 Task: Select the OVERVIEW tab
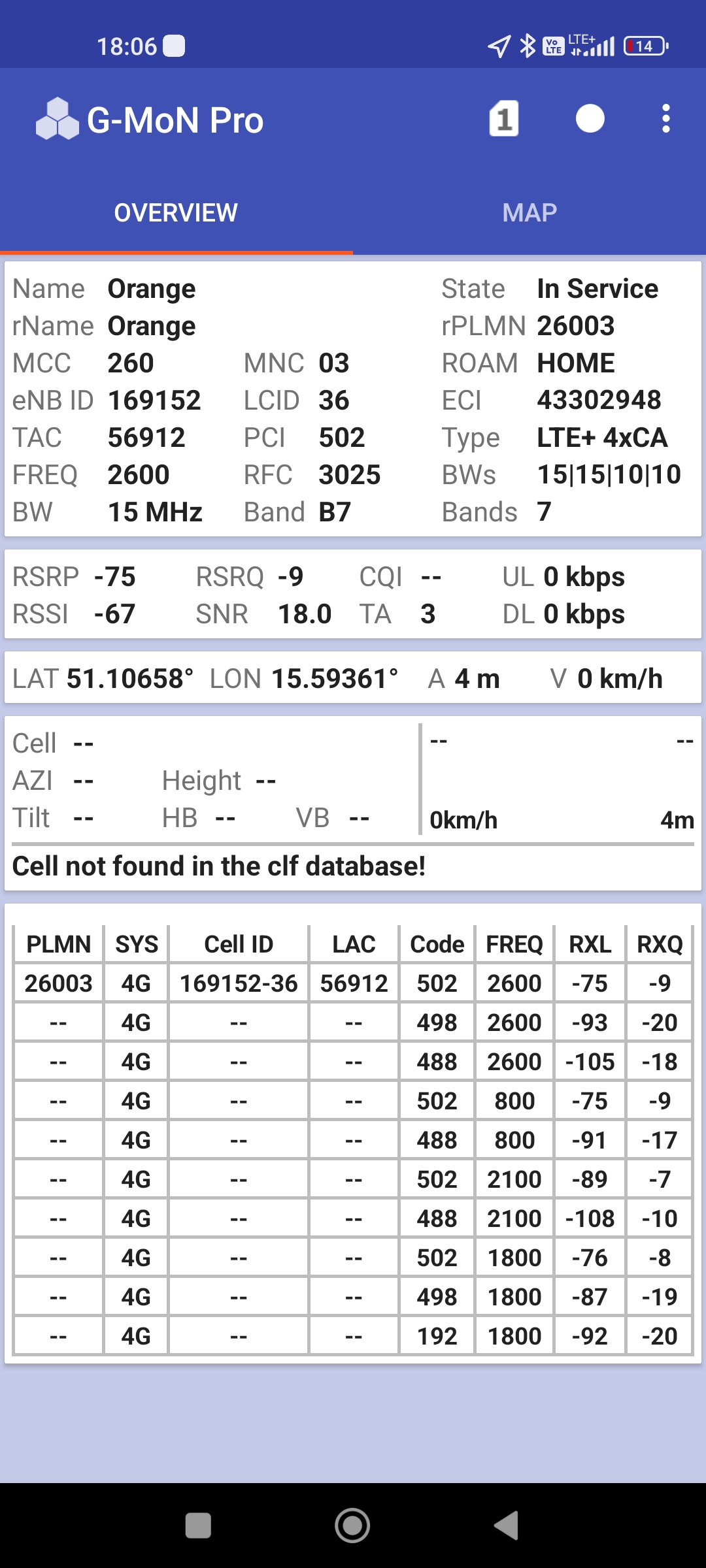[x=176, y=213]
